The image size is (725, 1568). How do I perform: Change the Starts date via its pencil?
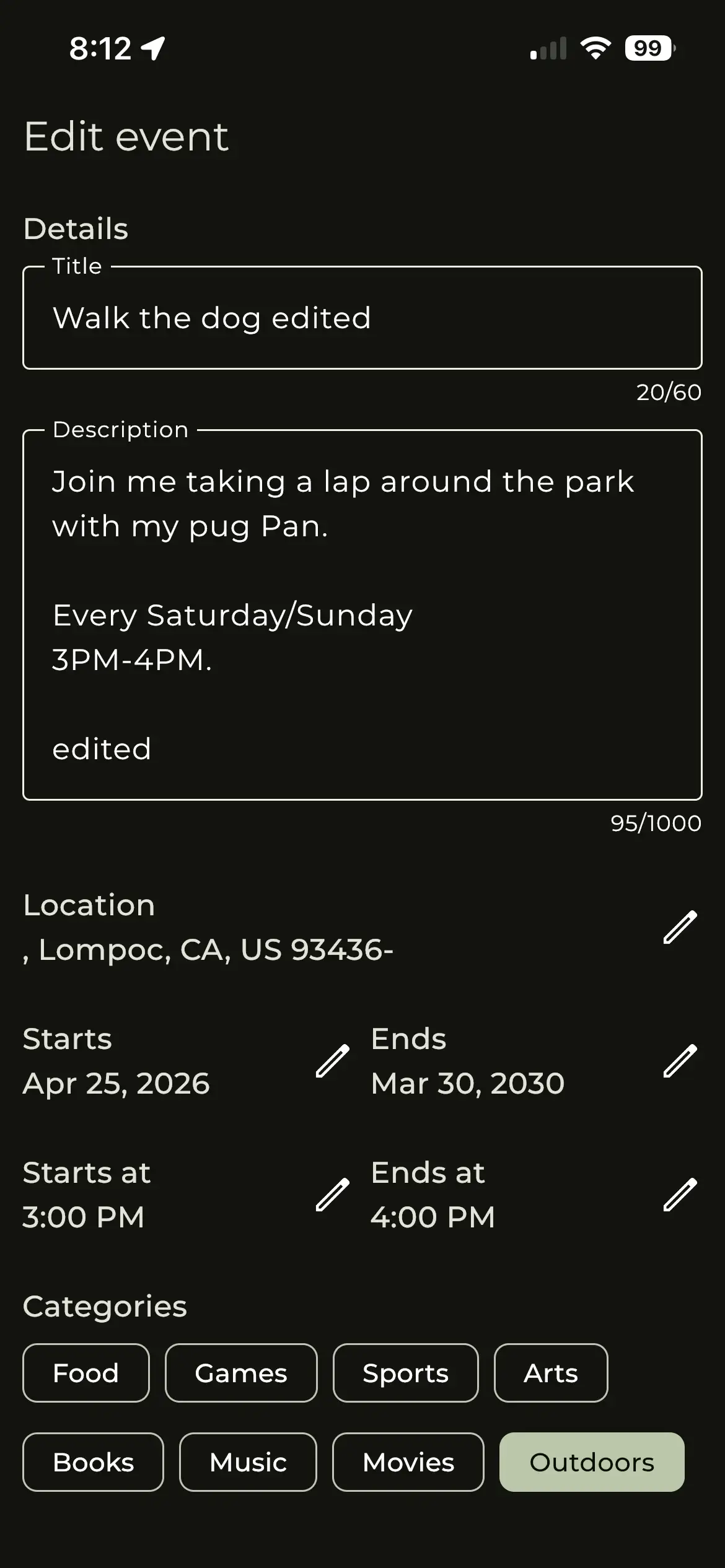[x=333, y=1061]
